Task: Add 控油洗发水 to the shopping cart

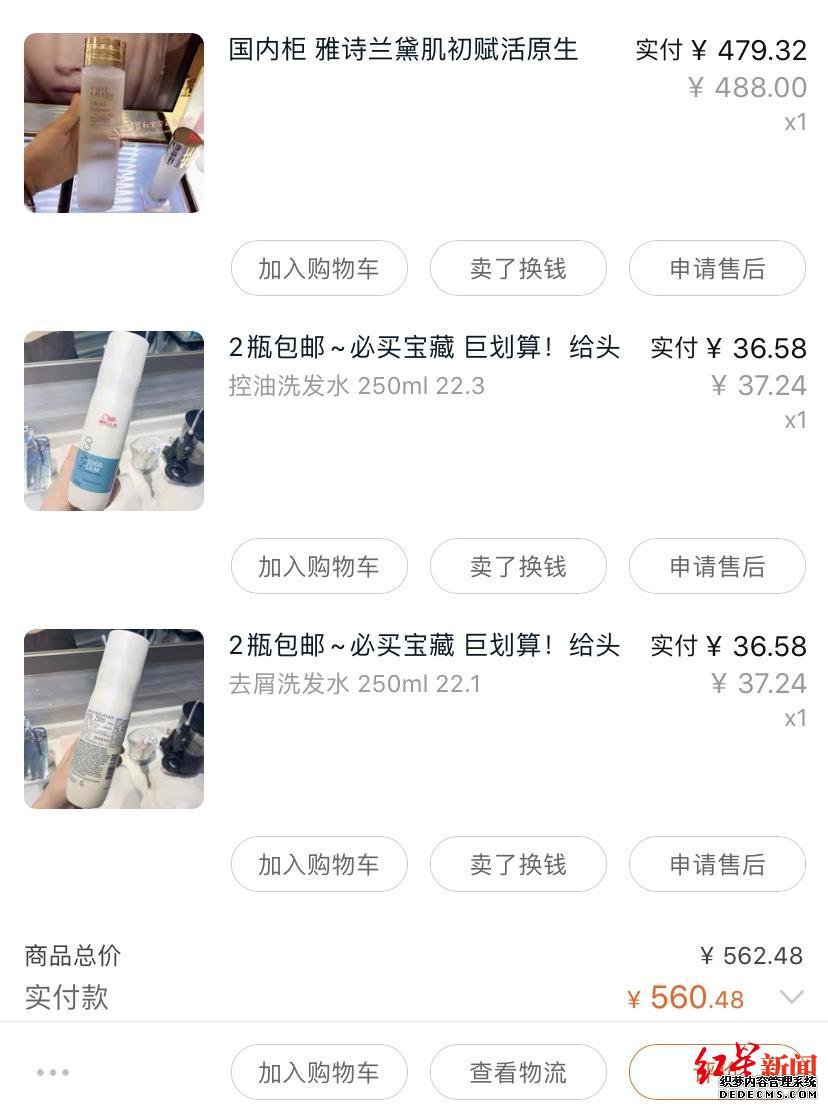Action: [x=319, y=566]
